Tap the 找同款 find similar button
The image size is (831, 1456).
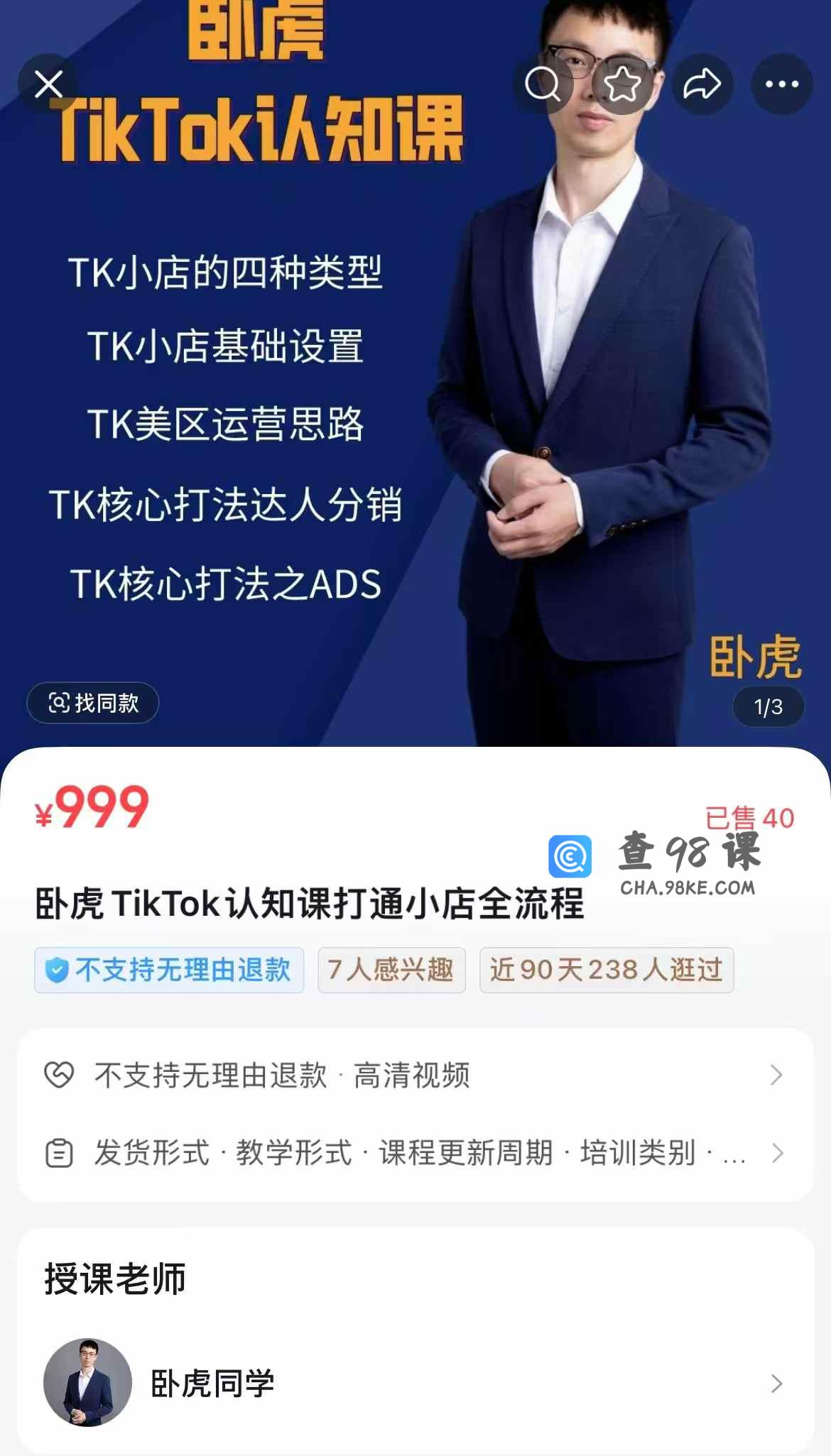(x=93, y=703)
